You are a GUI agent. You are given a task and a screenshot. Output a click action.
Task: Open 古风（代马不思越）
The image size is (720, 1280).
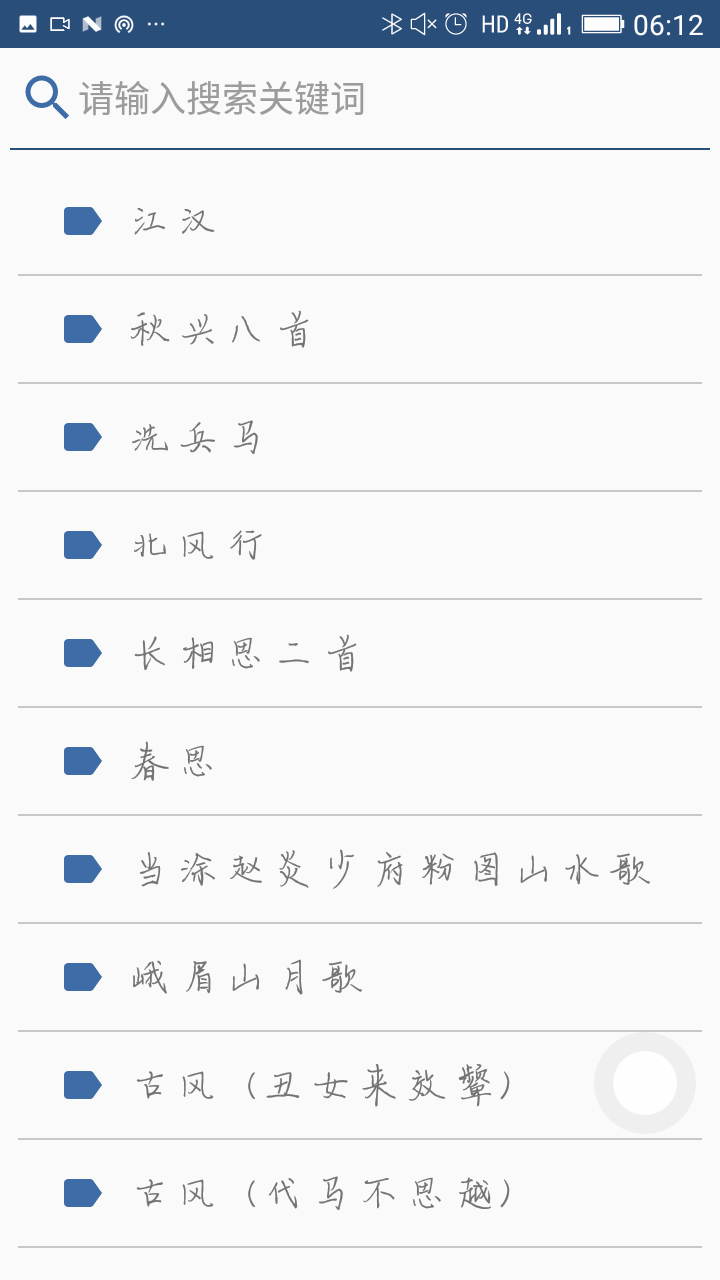[x=360, y=1193]
